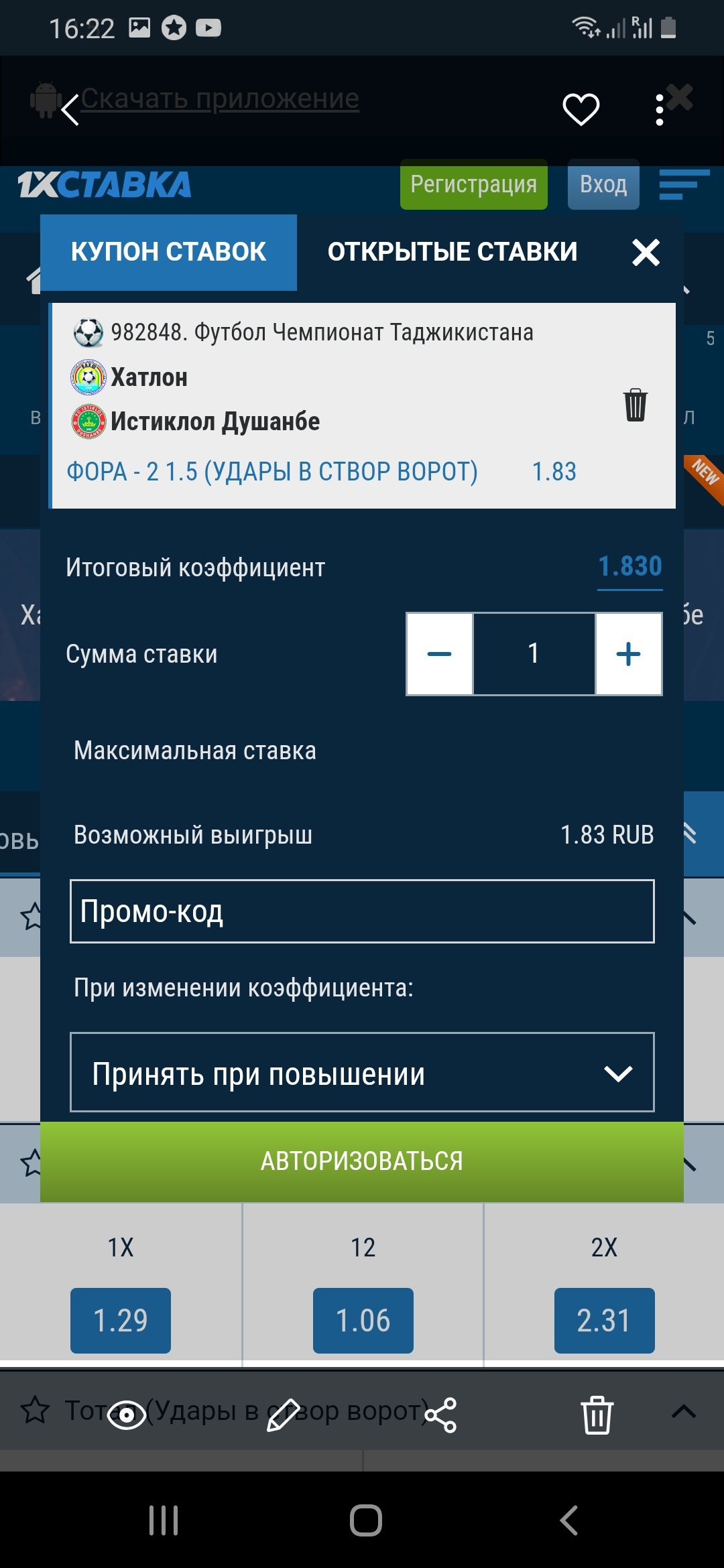Tap the share icon in the bottom toolbar

tap(440, 1415)
